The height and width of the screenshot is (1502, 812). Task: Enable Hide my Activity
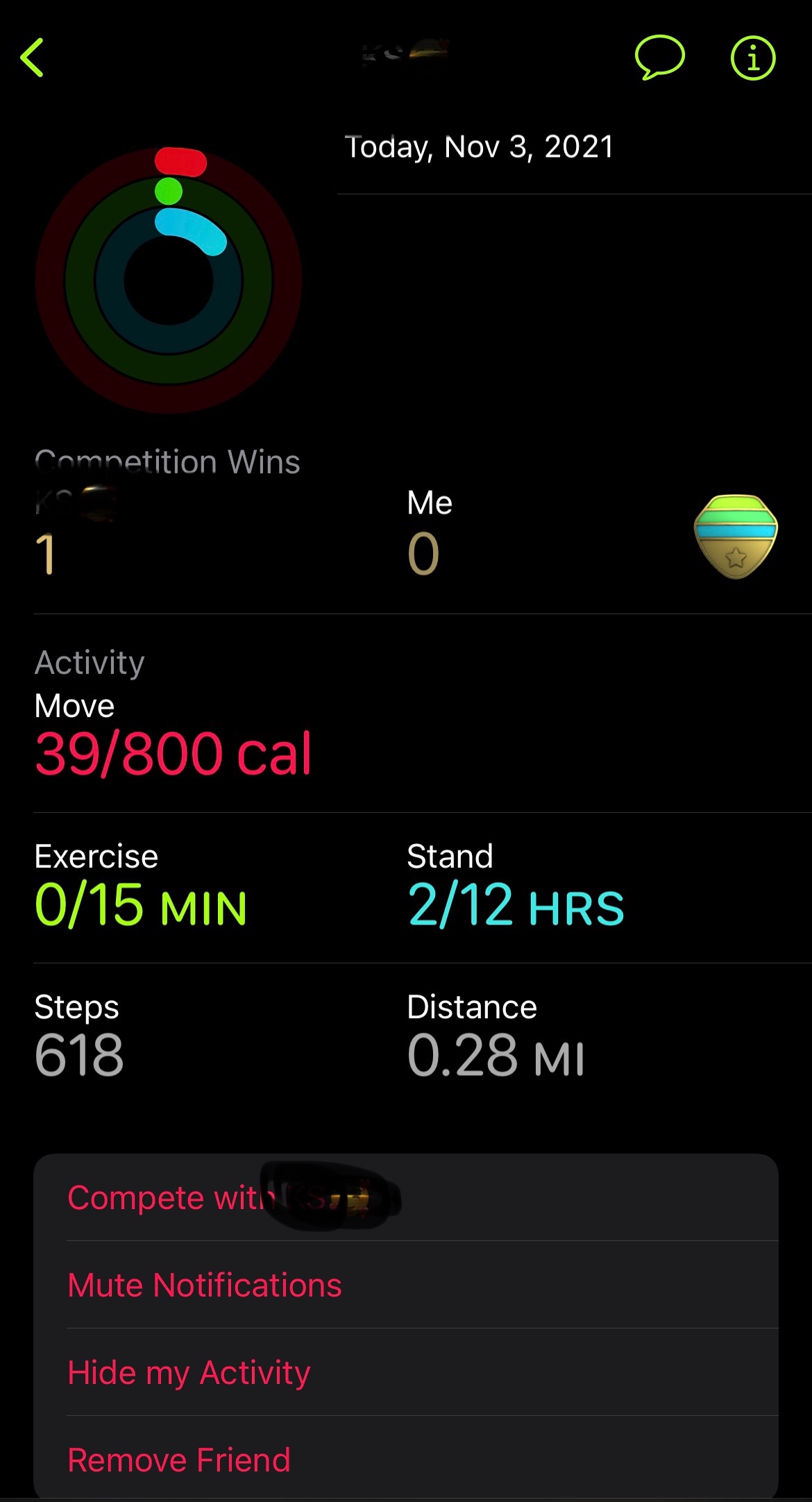188,1371
